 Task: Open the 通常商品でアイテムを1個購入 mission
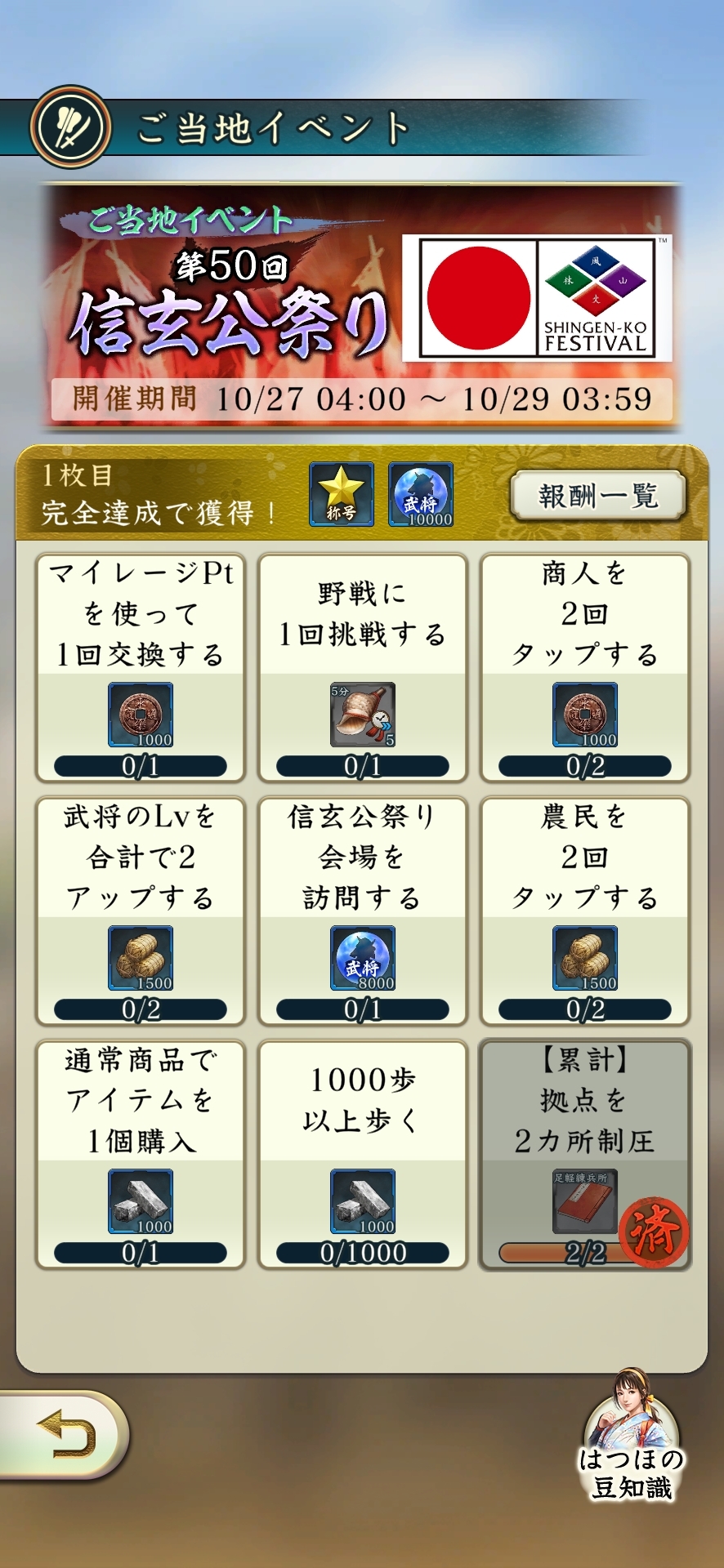[x=141, y=1154]
